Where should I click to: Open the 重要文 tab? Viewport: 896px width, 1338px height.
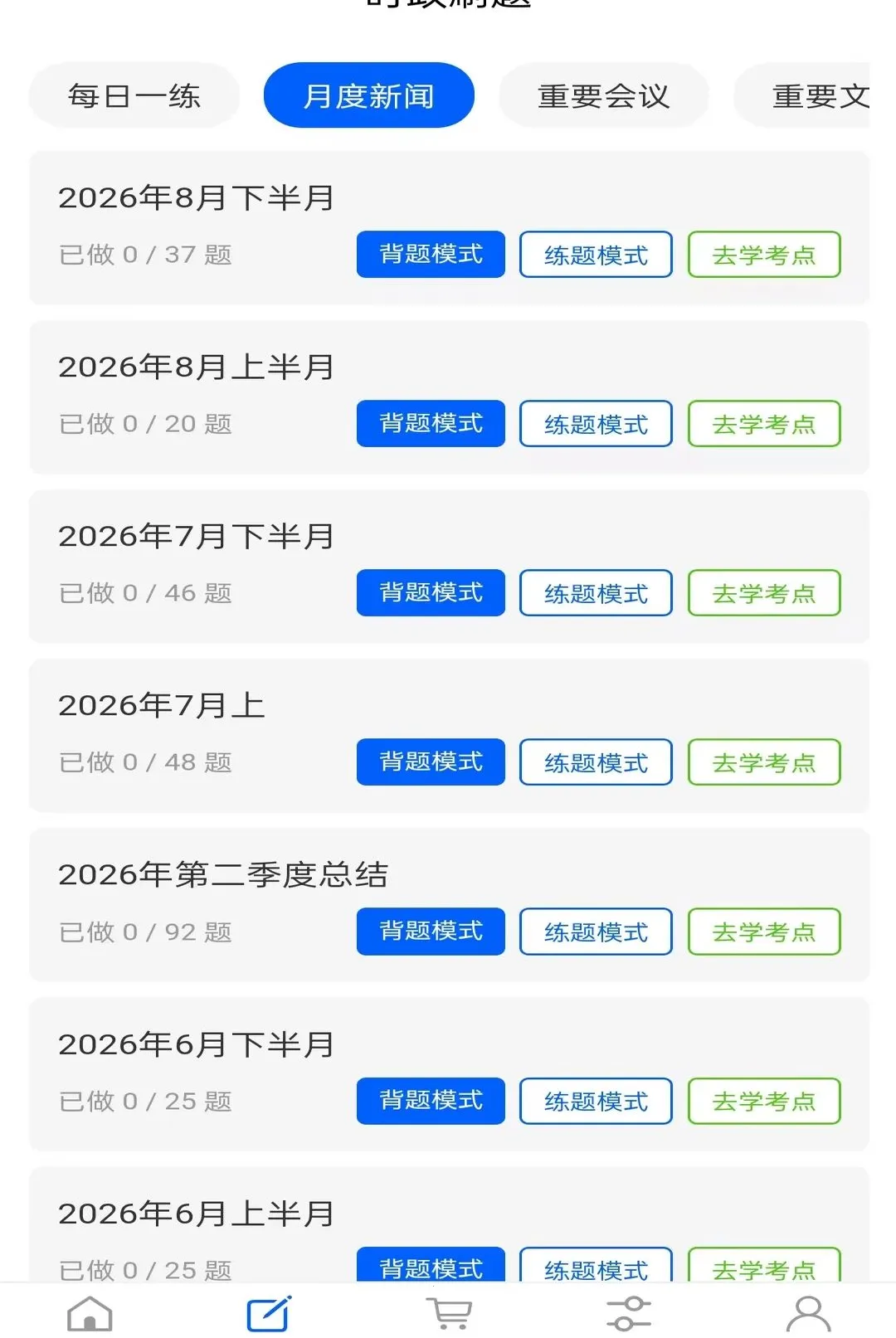click(803, 96)
